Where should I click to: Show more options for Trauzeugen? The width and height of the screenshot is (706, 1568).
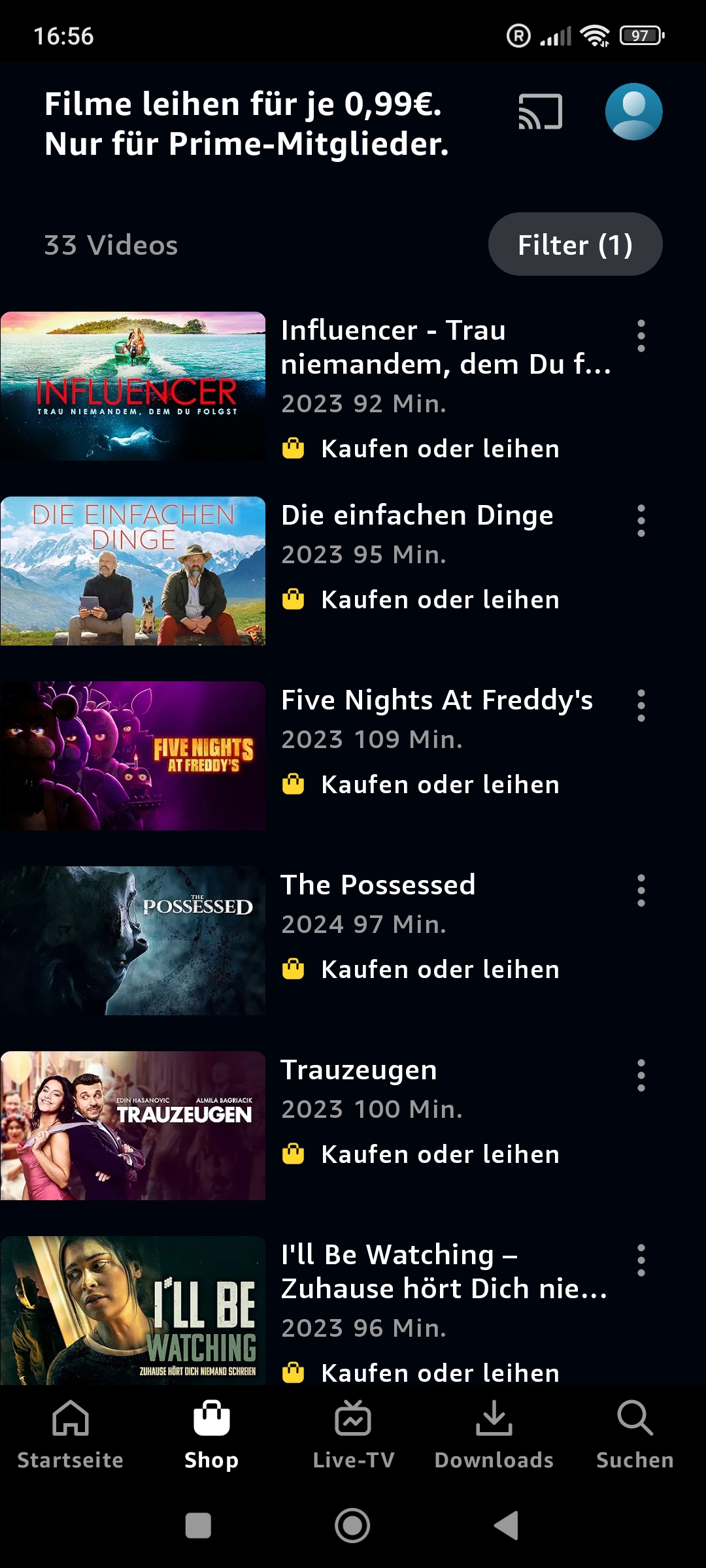click(x=641, y=1075)
